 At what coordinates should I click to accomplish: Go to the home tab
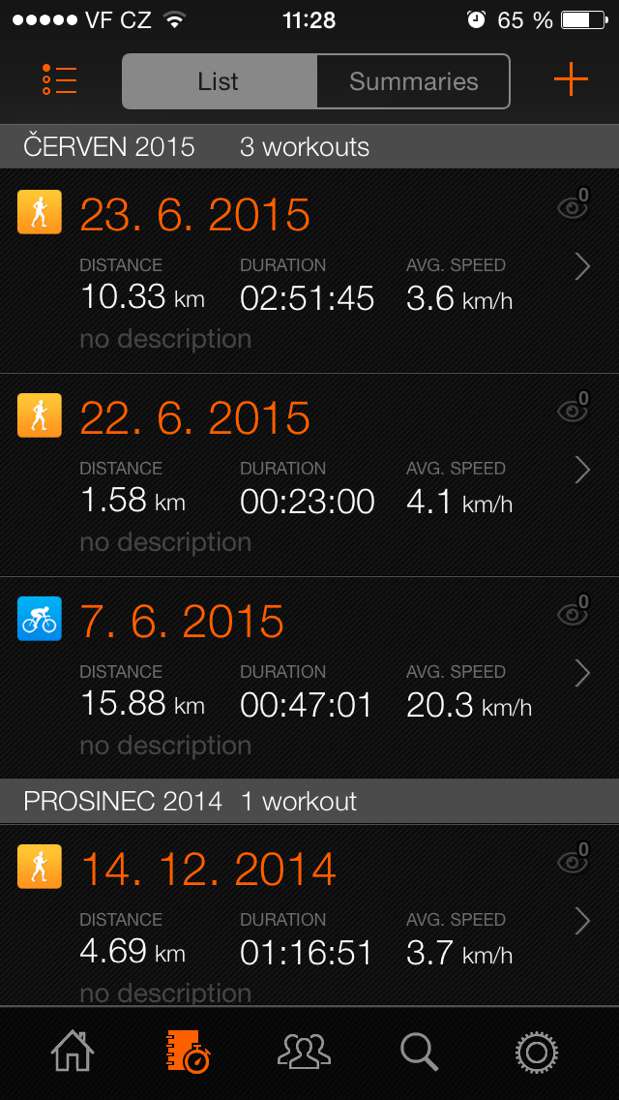(x=73, y=1052)
